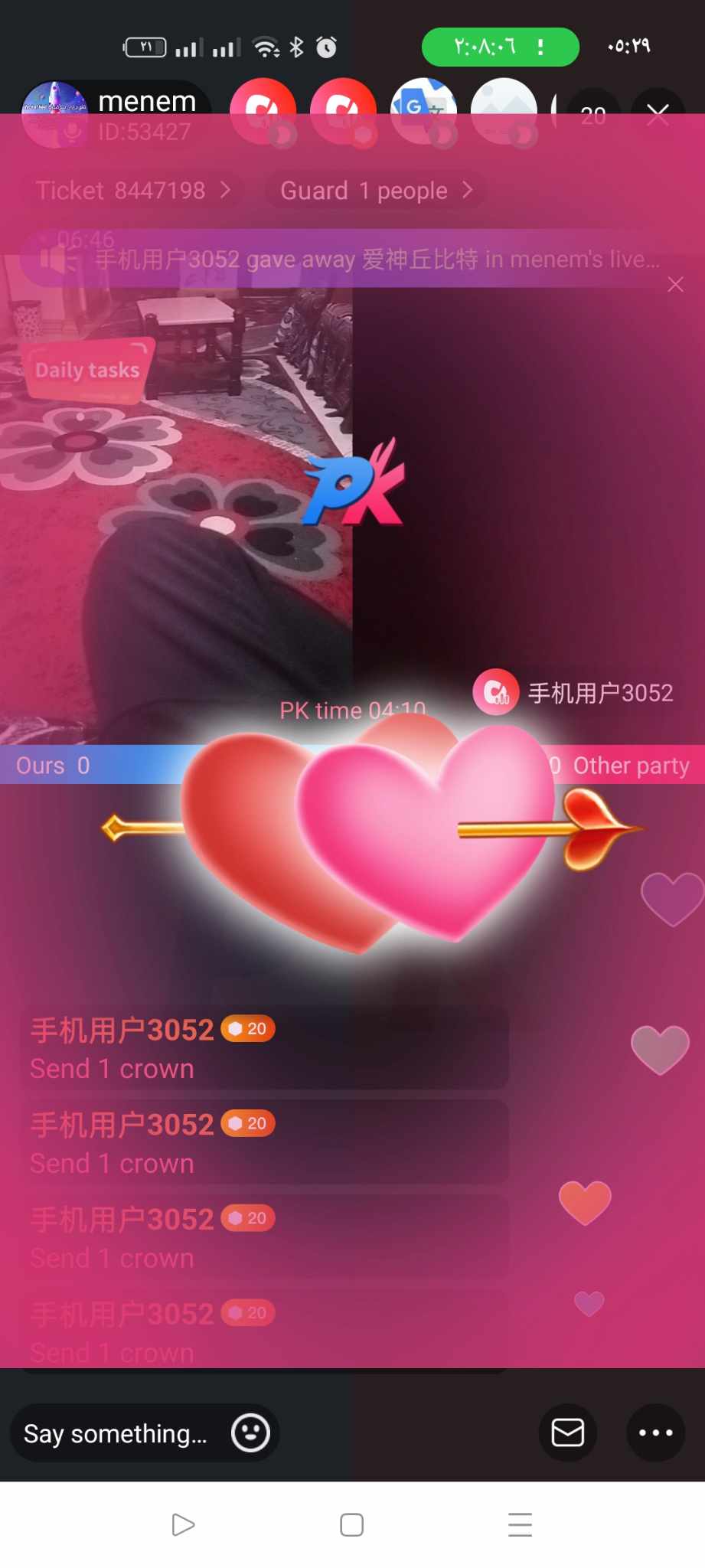Open PK opponent 手机用户3052's profile
Image resolution: width=705 pixels, height=1568 pixels.
573,693
